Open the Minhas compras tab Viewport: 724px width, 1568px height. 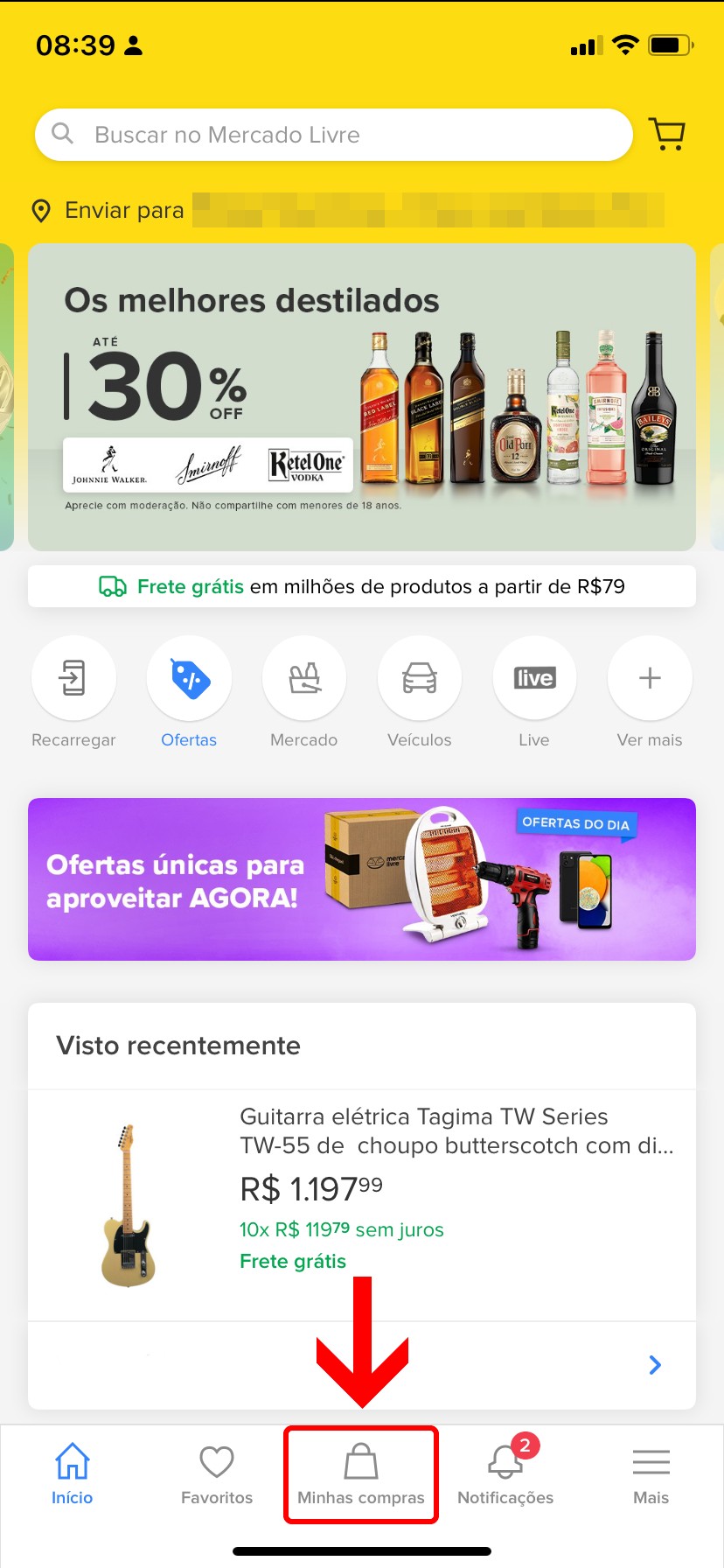pos(361,1475)
